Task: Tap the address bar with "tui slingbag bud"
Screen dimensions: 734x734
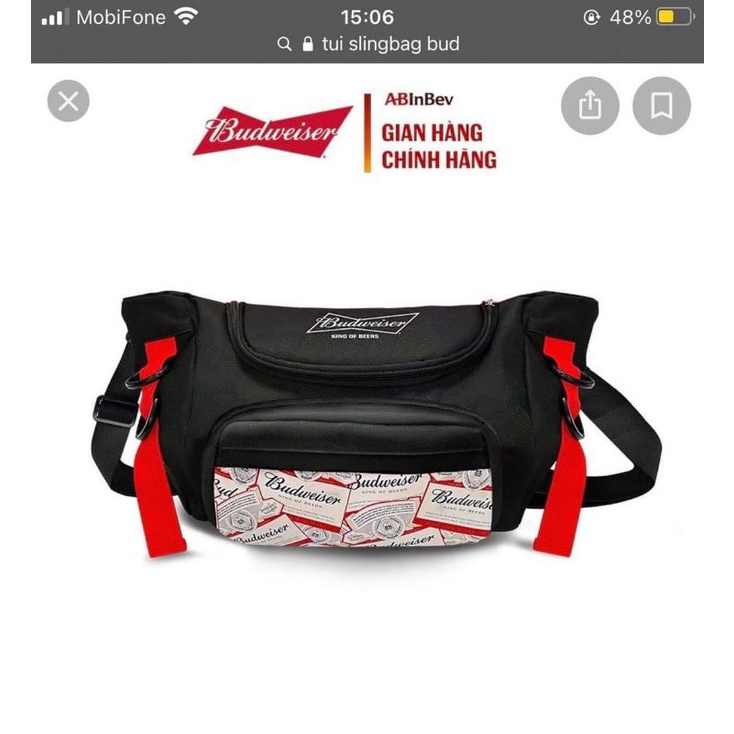Action: click(368, 44)
